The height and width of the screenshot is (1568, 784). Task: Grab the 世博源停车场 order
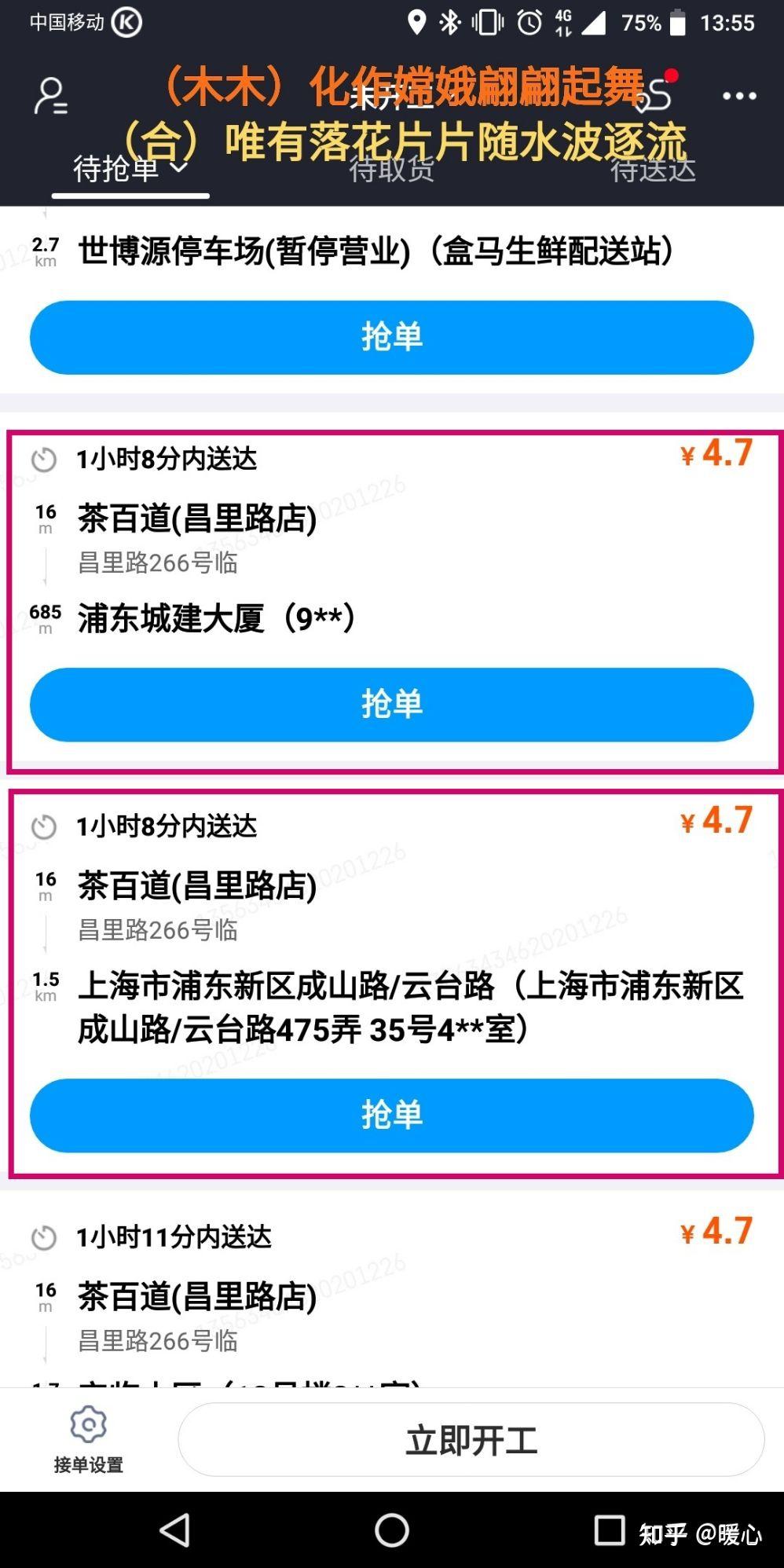click(x=391, y=337)
